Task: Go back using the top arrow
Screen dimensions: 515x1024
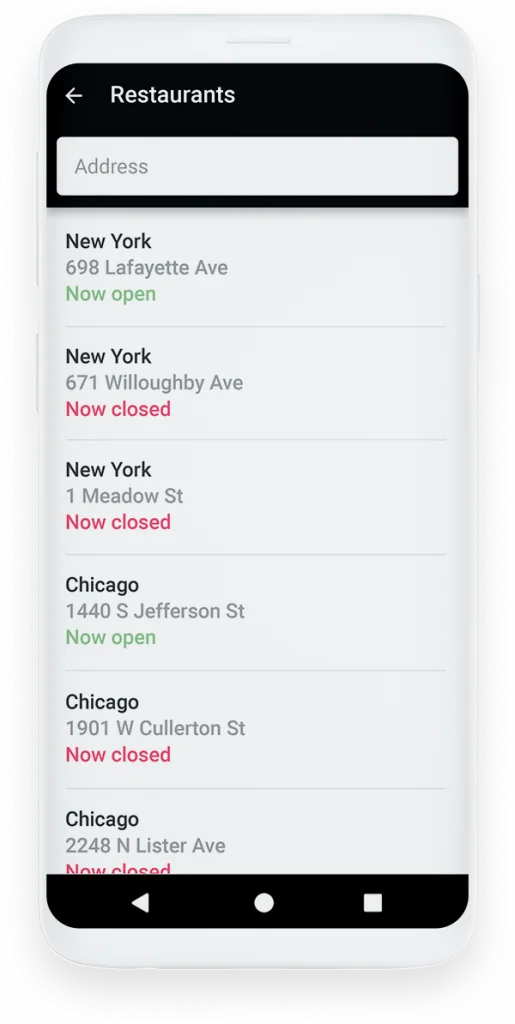Action: coord(74,95)
